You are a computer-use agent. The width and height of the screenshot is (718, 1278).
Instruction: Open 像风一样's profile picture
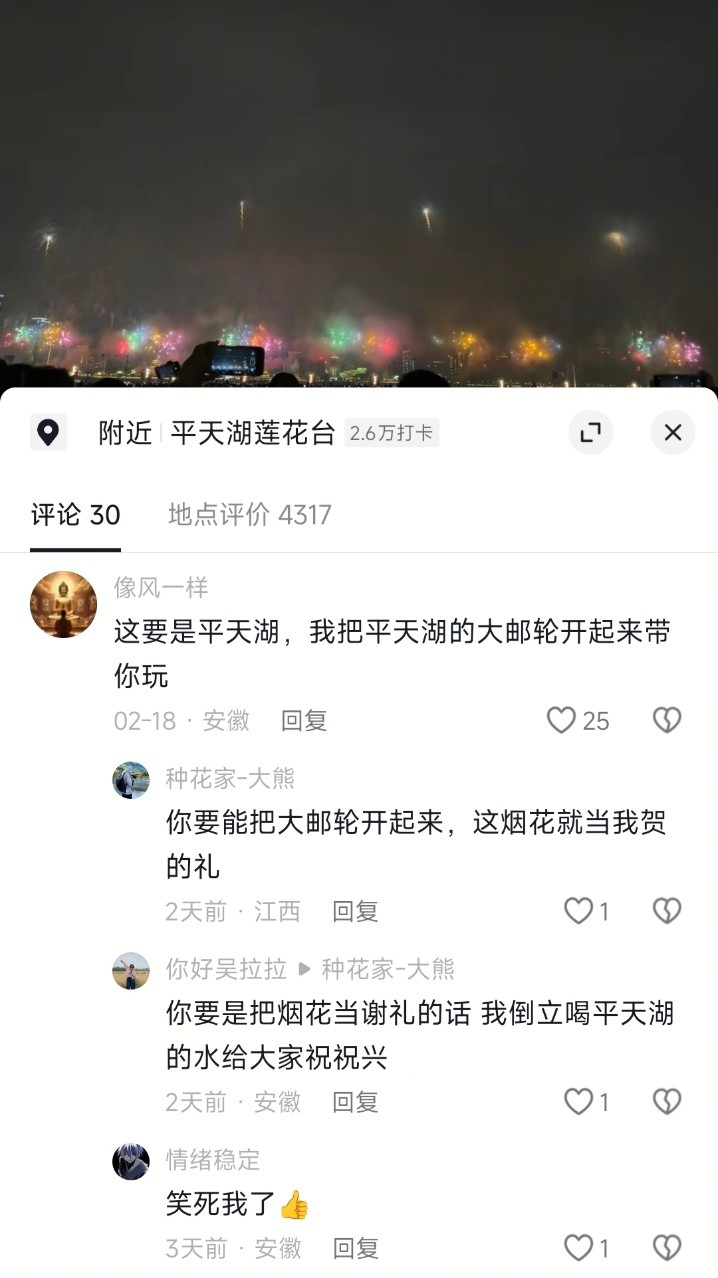point(63,605)
